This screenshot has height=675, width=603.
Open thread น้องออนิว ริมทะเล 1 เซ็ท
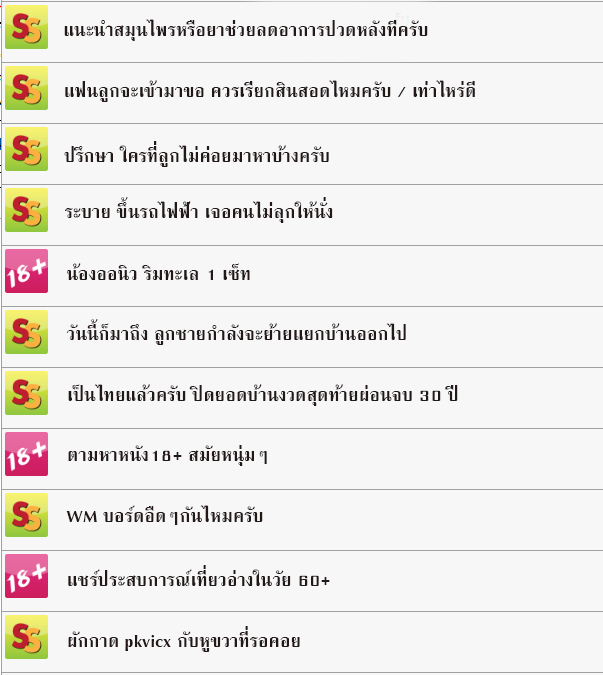coord(159,273)
